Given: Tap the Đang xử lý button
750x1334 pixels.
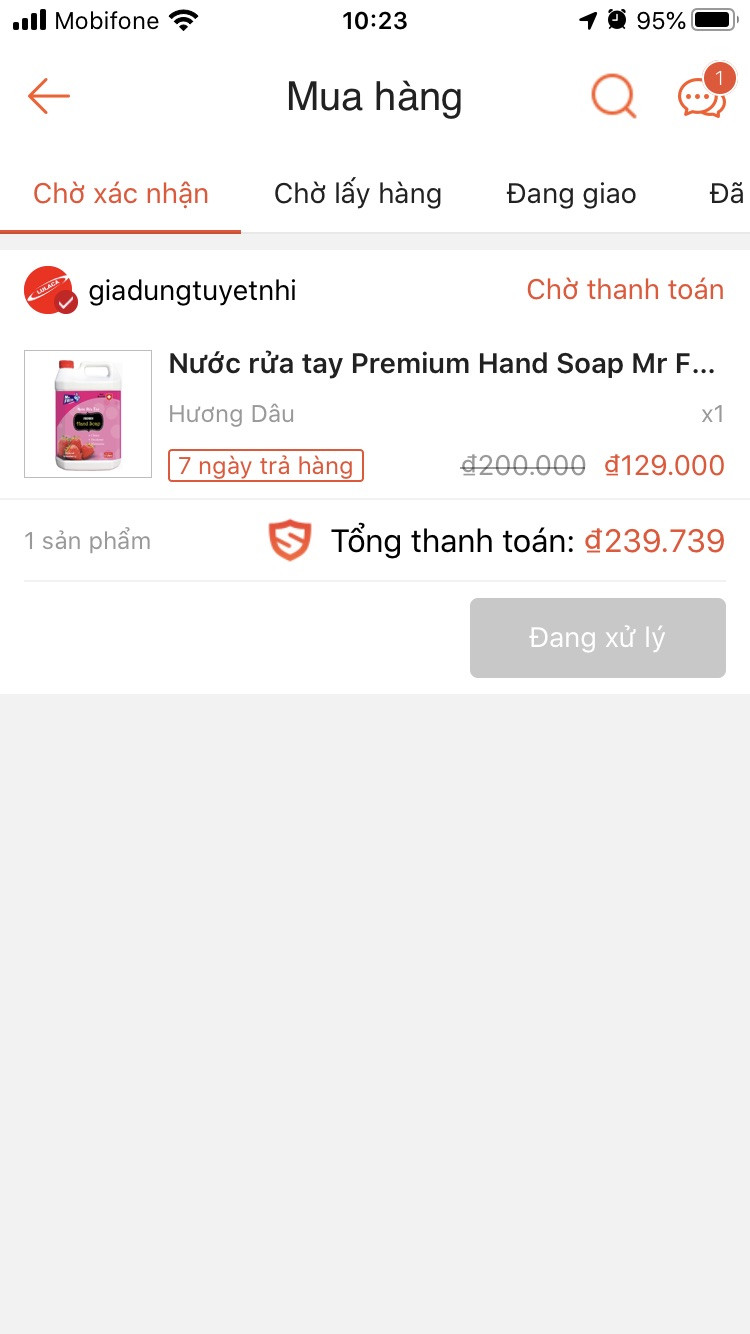Looking at the screenshot, I should click(597, 636).
